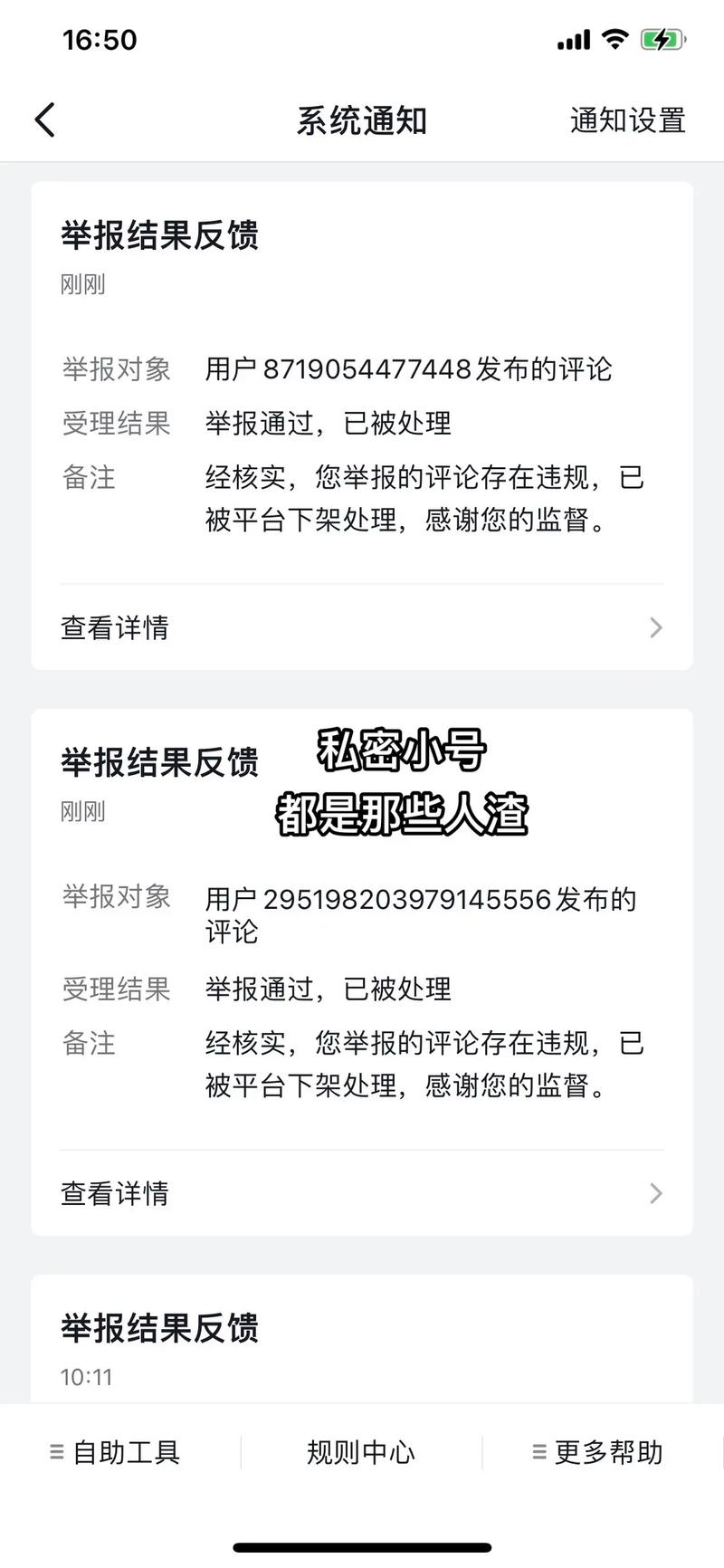
Task: Open 通知设置 notification settings
Action: coord(627,120)
